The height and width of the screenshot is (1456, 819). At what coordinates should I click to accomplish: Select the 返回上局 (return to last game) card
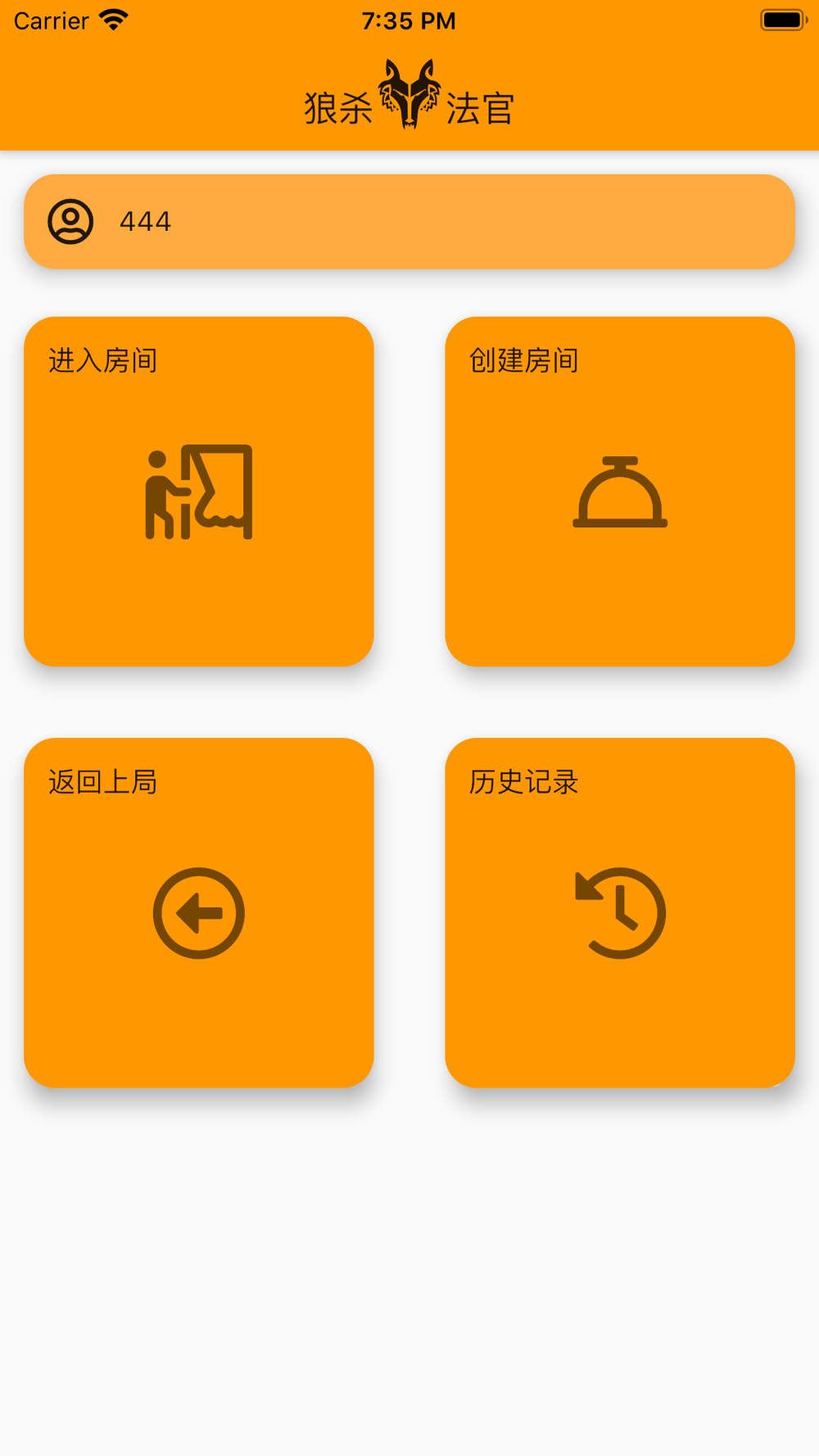pyautogui.click(x=199, y=912)
